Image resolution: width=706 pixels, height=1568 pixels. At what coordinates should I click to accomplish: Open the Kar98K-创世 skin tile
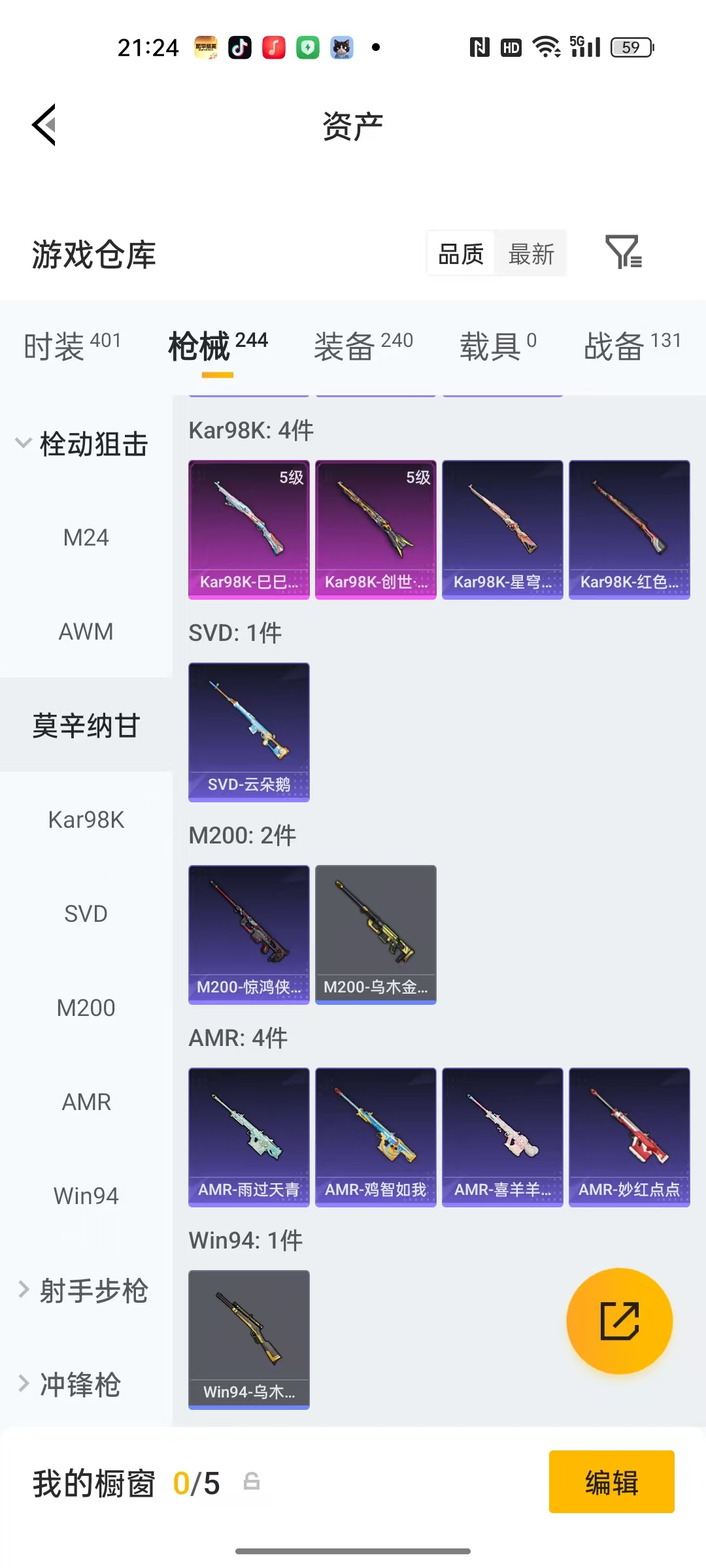tap(376, 529)
